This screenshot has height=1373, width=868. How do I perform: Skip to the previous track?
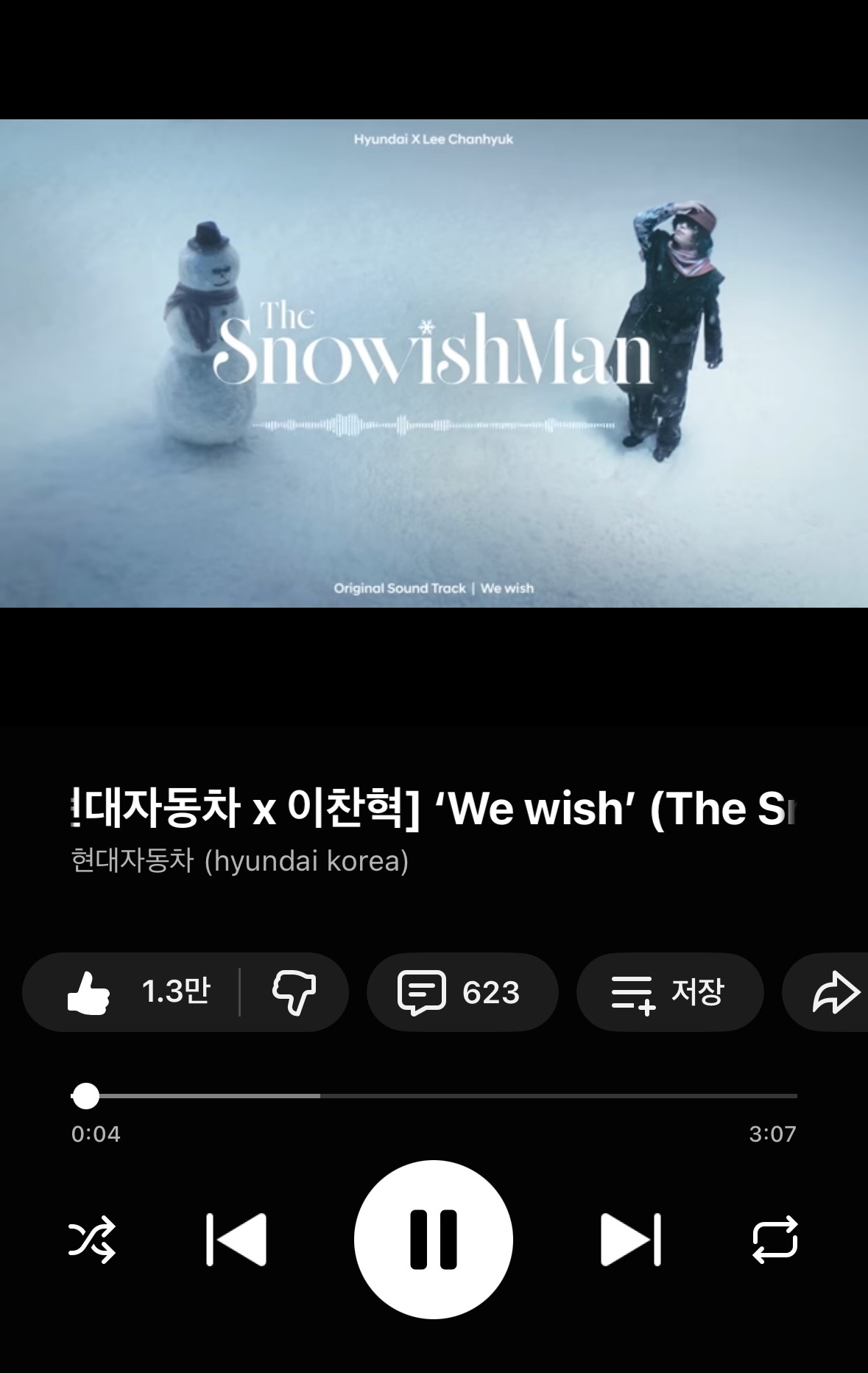click(236, 1240)
